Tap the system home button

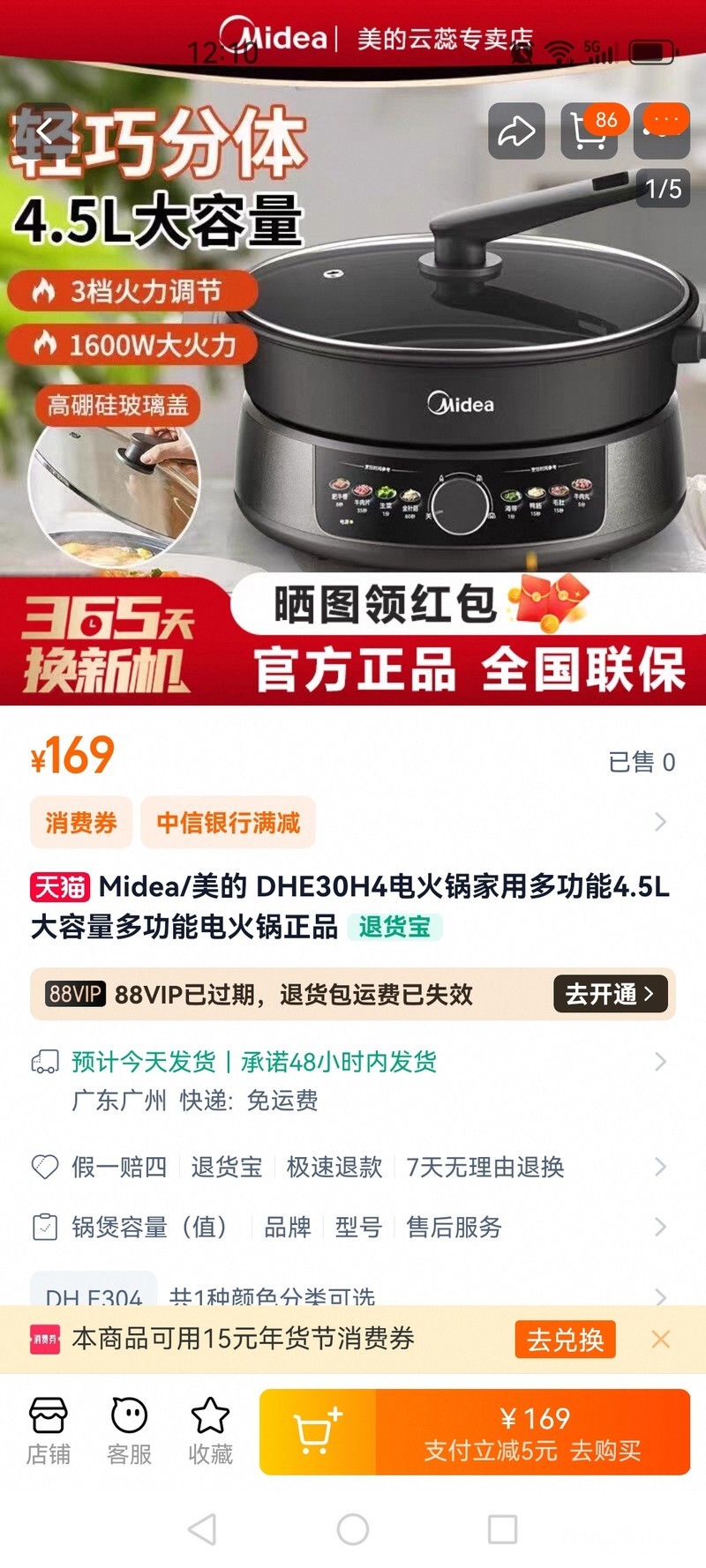pyautogui.click(x=353, y=1529)
